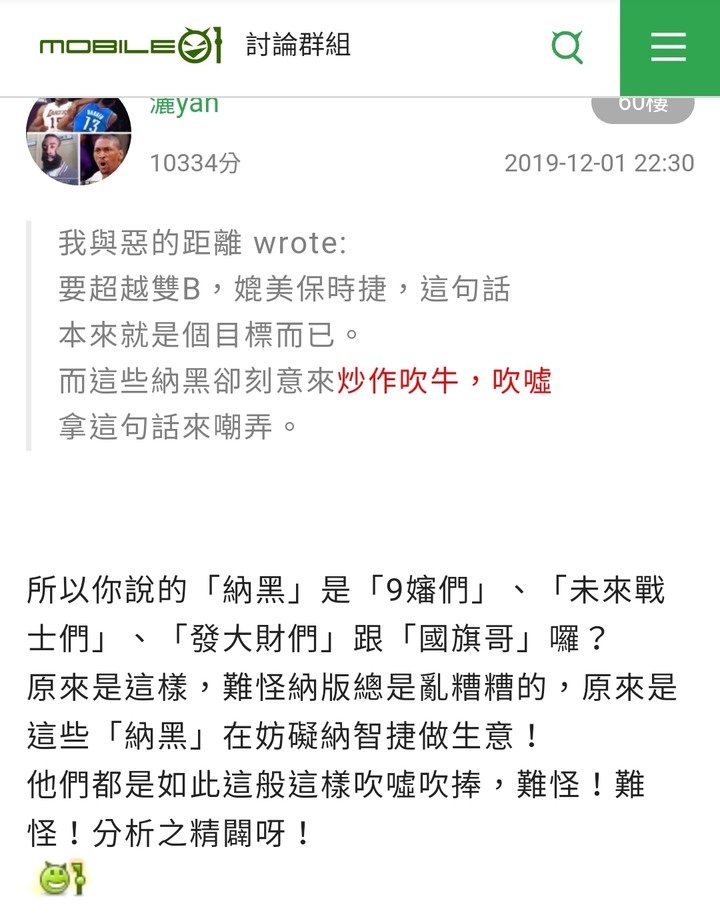Open the username ending in yan
The image size is (720, 913).
[184, 106]
